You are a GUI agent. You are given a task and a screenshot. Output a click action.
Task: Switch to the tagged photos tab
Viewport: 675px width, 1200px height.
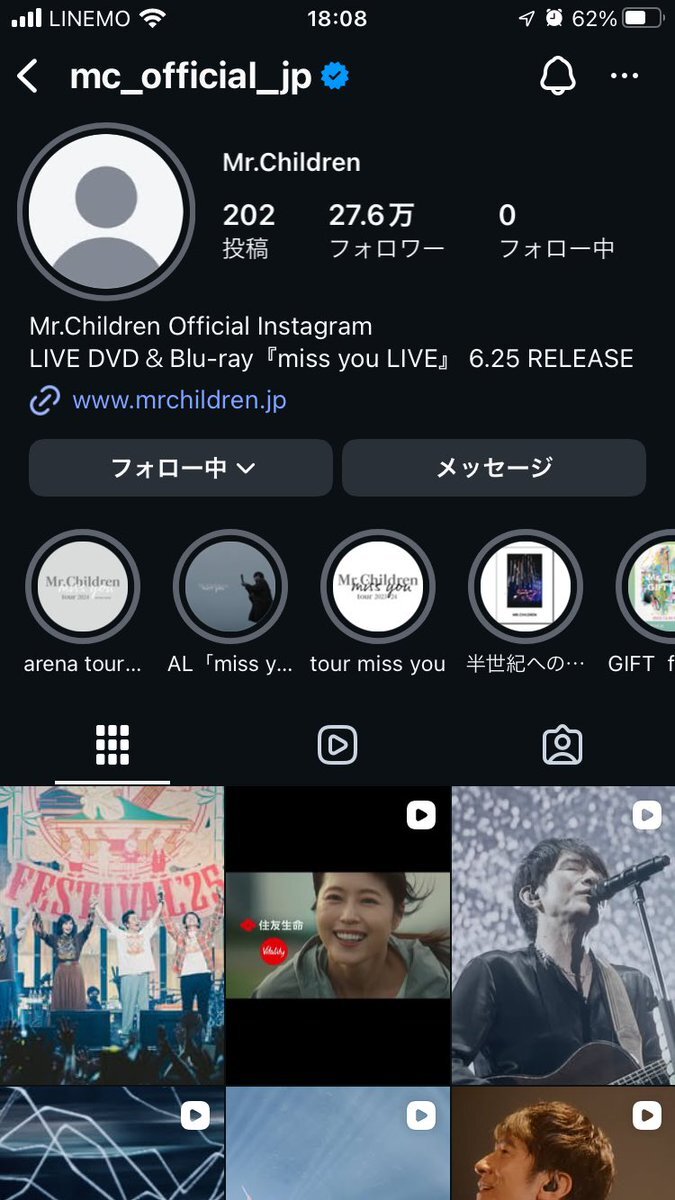[562, 745]
